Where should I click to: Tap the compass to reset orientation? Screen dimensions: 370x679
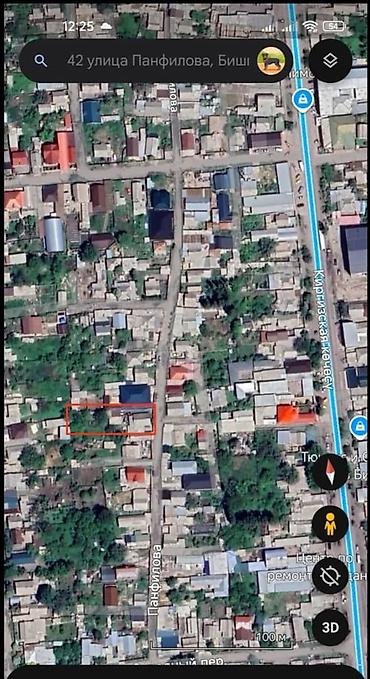point(330,472)
